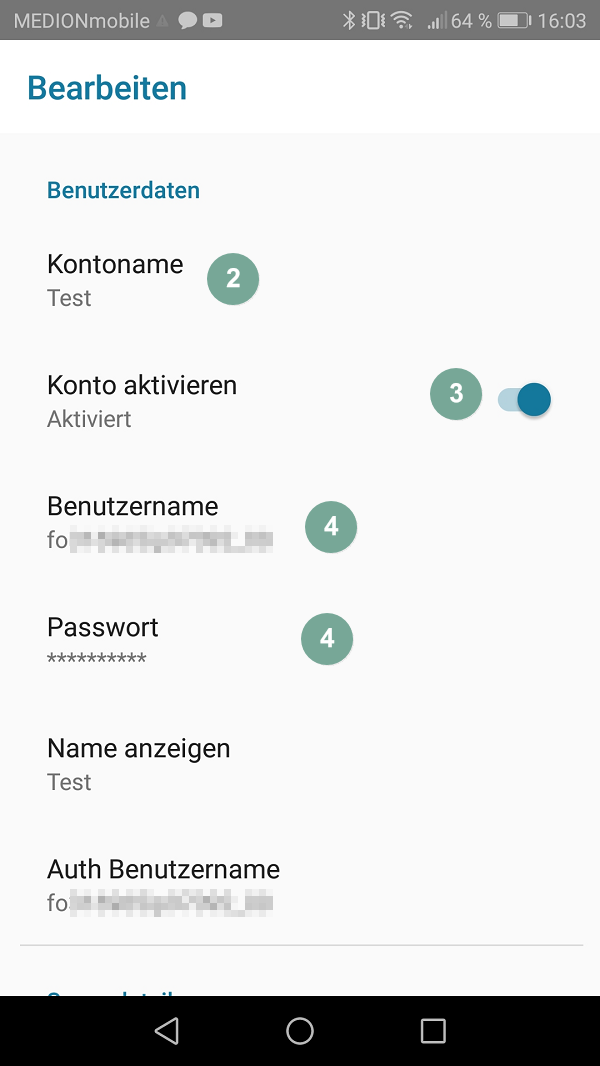Open the Kontoname setting

(115, 280)
